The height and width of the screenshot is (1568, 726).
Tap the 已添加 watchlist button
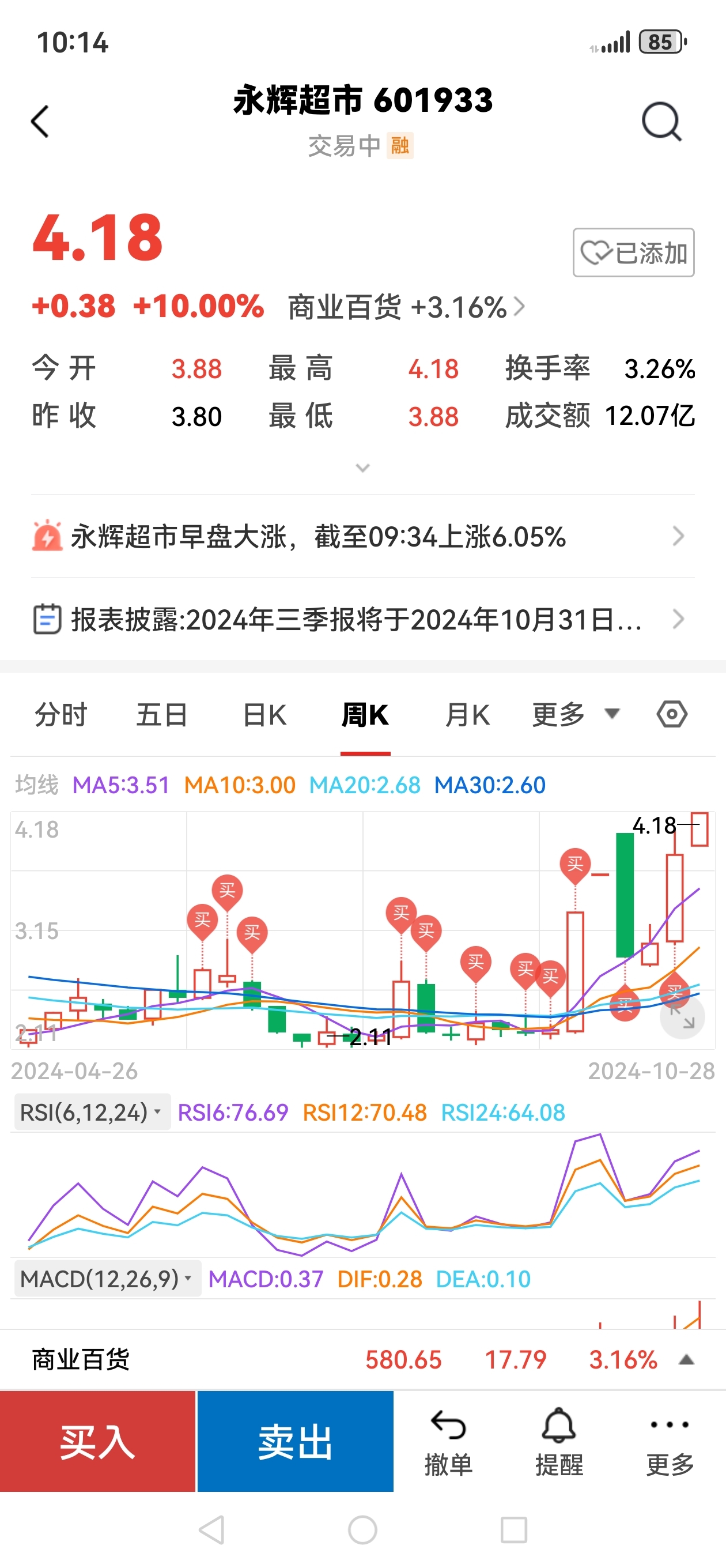pyautogui.click(x=633, y=252)
